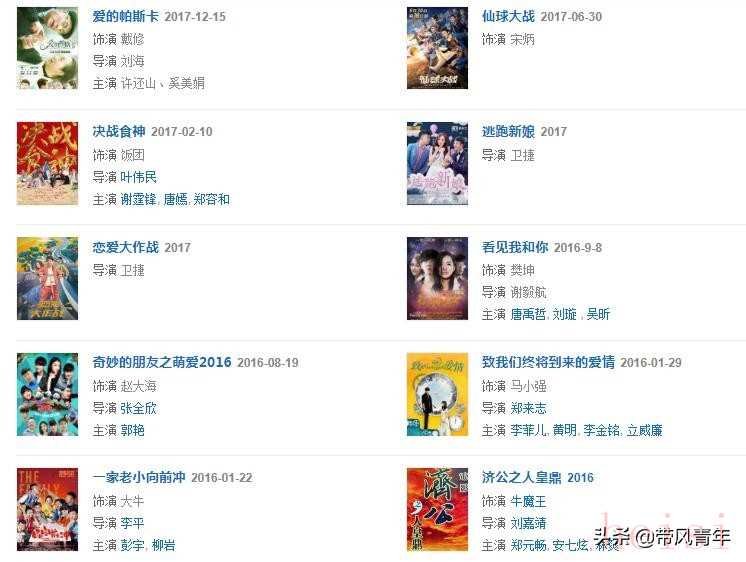View director 叶伟民's profile

coord(140,177)
